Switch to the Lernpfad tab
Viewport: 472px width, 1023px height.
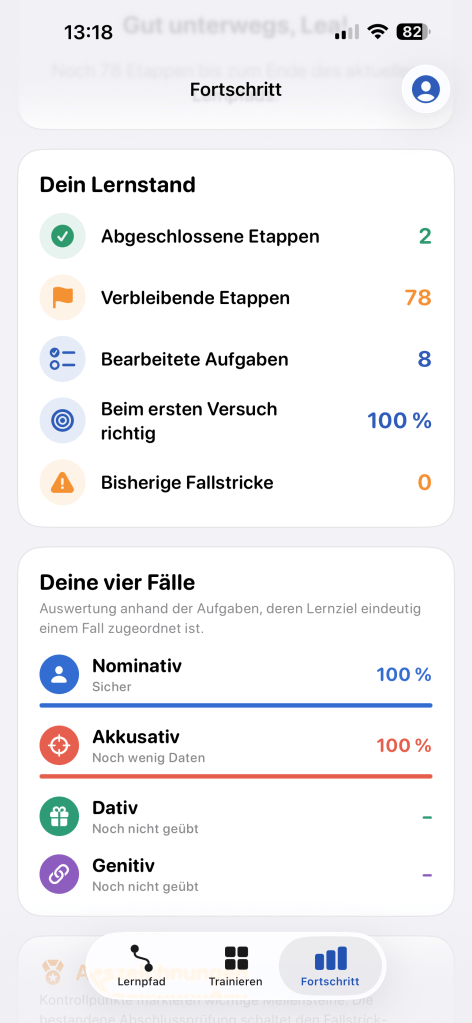click(x=142, y=966)
